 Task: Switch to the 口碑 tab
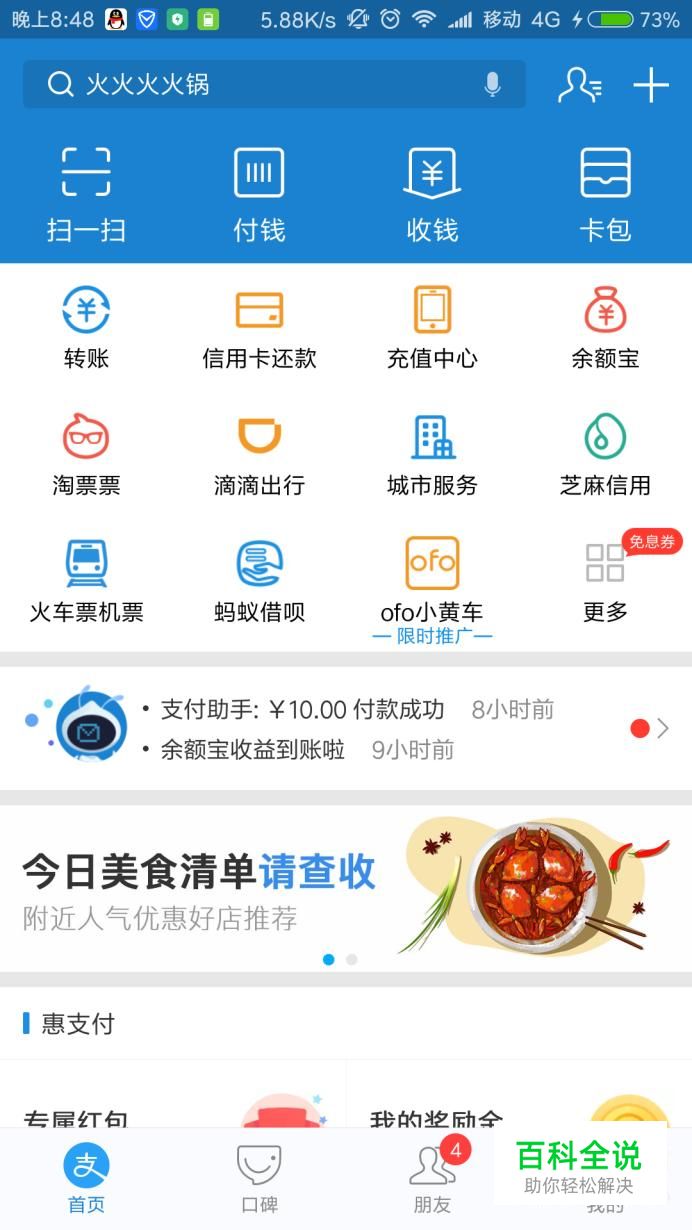[x=259, y=1178]
